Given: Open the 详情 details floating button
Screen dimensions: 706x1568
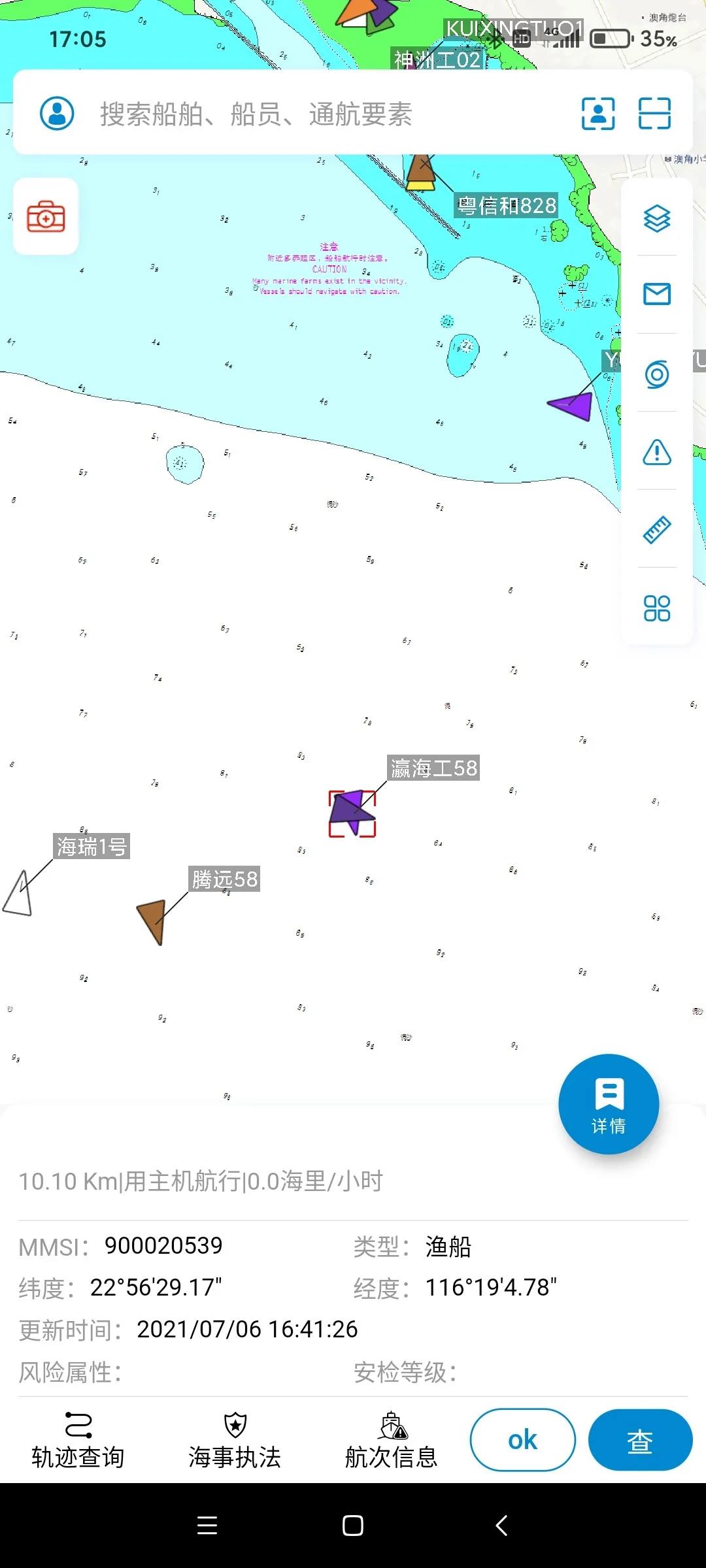Looking at the screenshot, I should click(609, 1104).
